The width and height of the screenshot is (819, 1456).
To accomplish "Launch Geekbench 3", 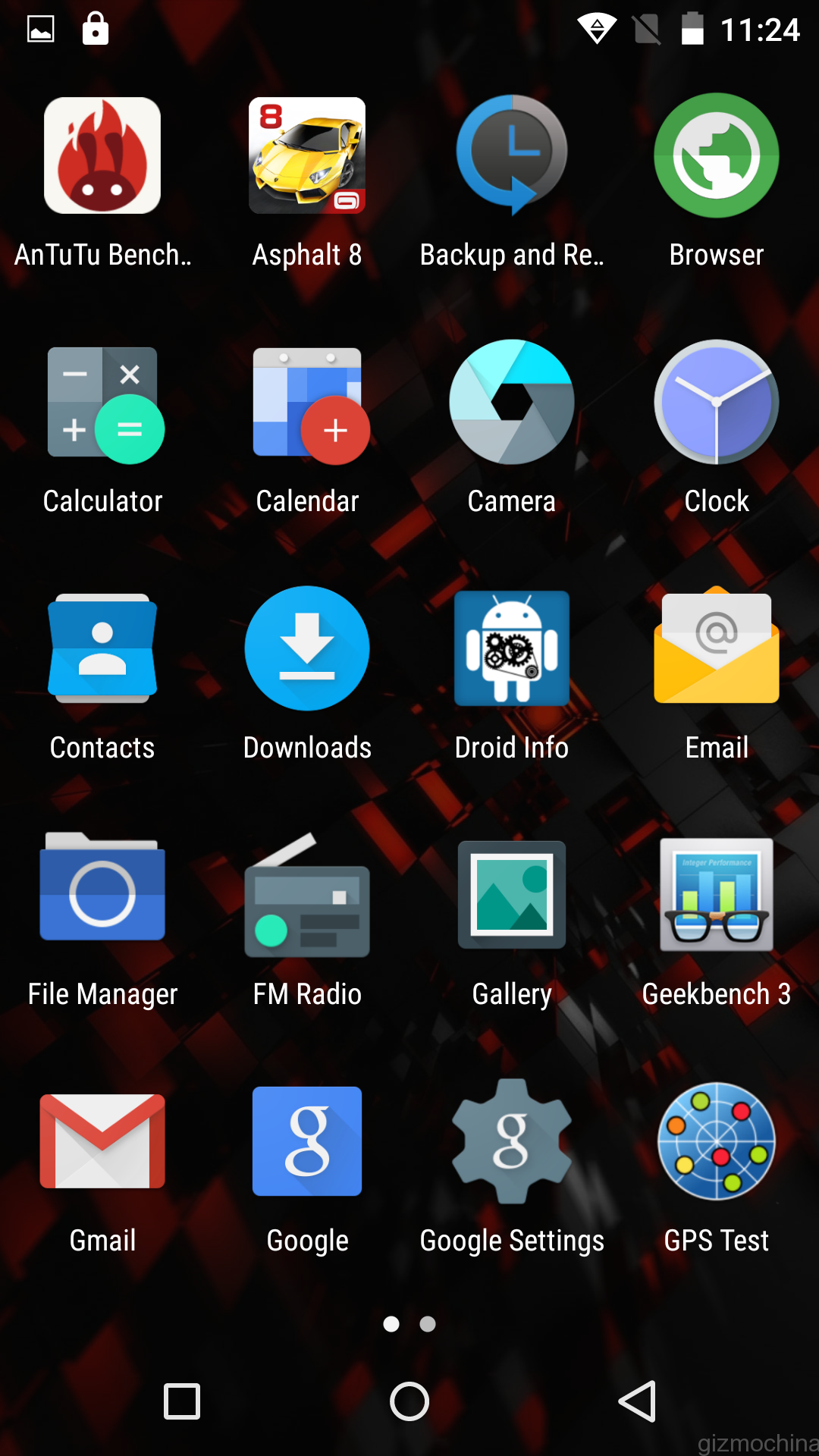I will pos(717,895).
